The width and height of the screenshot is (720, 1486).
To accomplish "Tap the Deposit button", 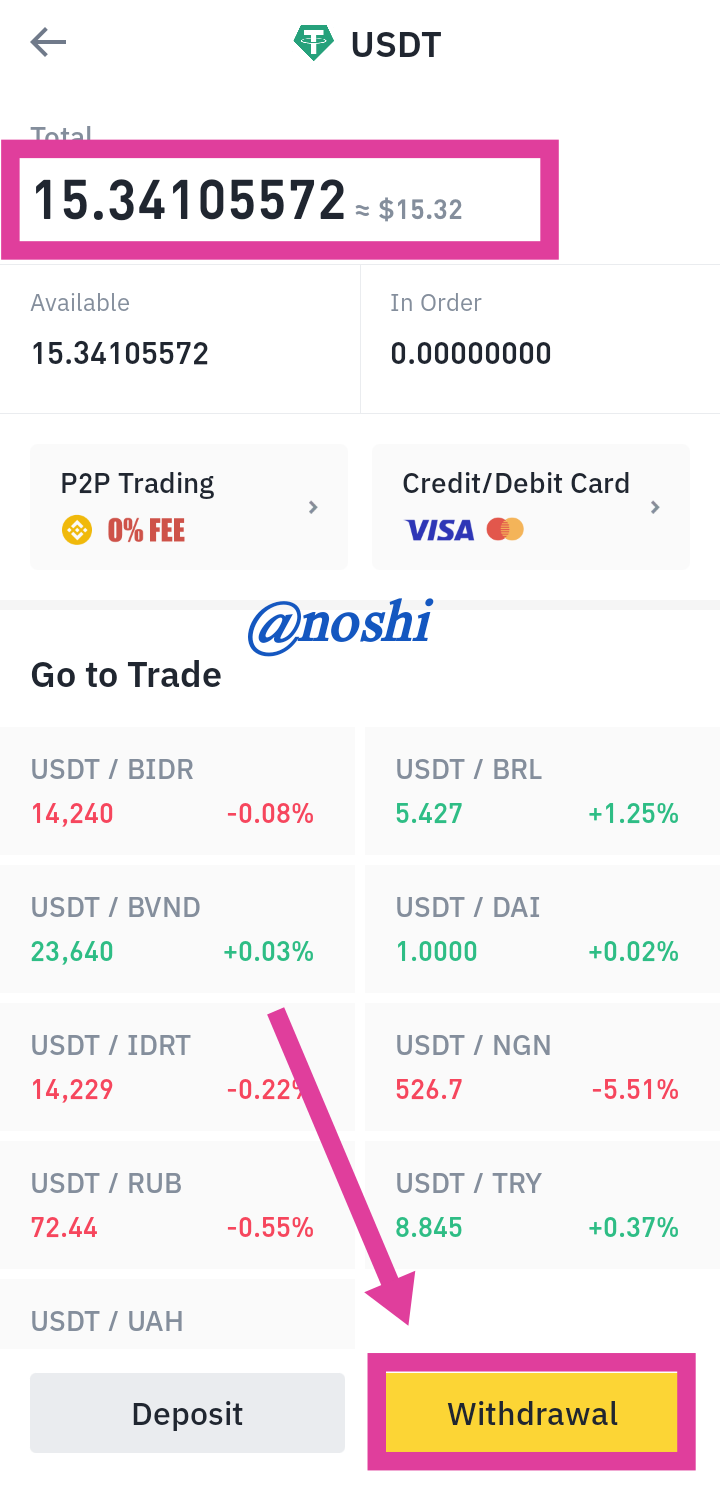I will coord(187,1413).
